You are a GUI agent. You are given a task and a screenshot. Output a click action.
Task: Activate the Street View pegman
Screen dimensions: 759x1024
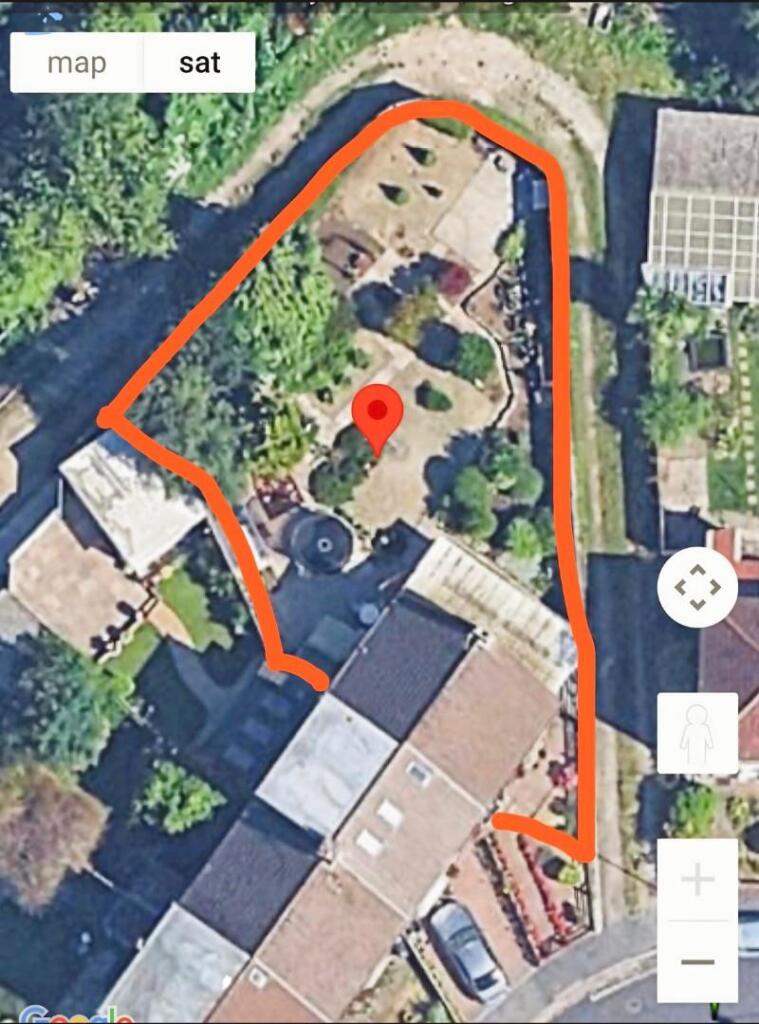tap(697, 732)
